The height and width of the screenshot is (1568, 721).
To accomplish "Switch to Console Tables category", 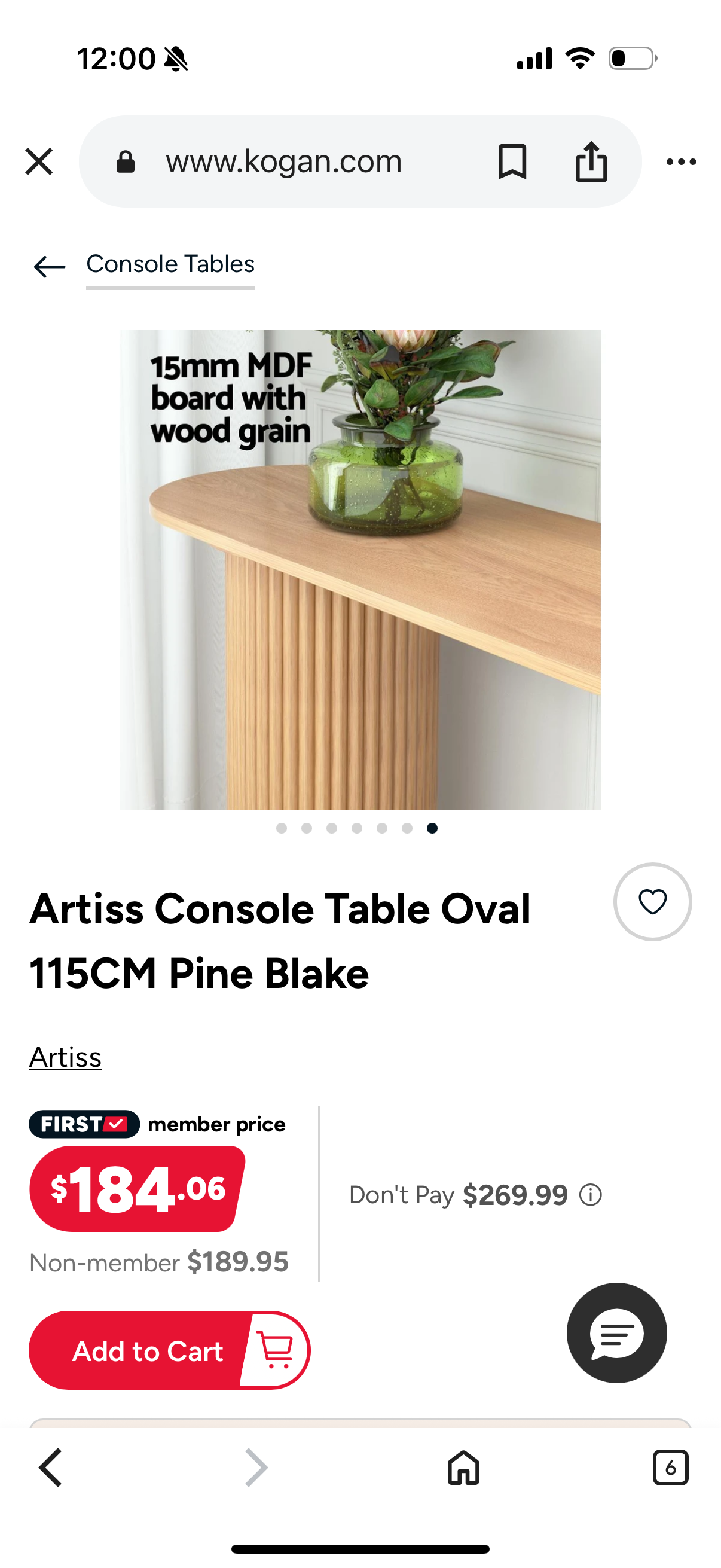I will coord(171,264).
